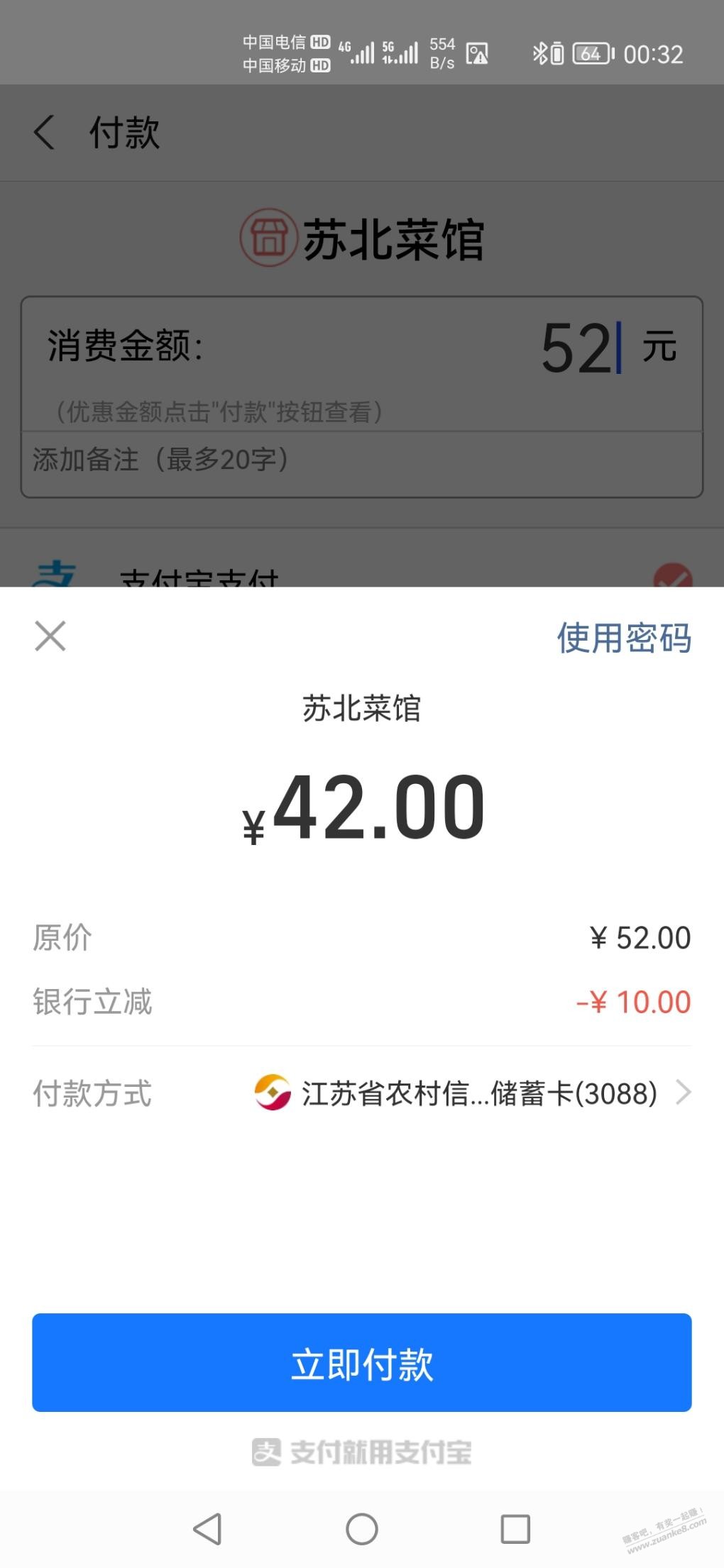Confirm with the 立即付款 button
This screenshot has width=724, height=1568.
coord(362,1363)
